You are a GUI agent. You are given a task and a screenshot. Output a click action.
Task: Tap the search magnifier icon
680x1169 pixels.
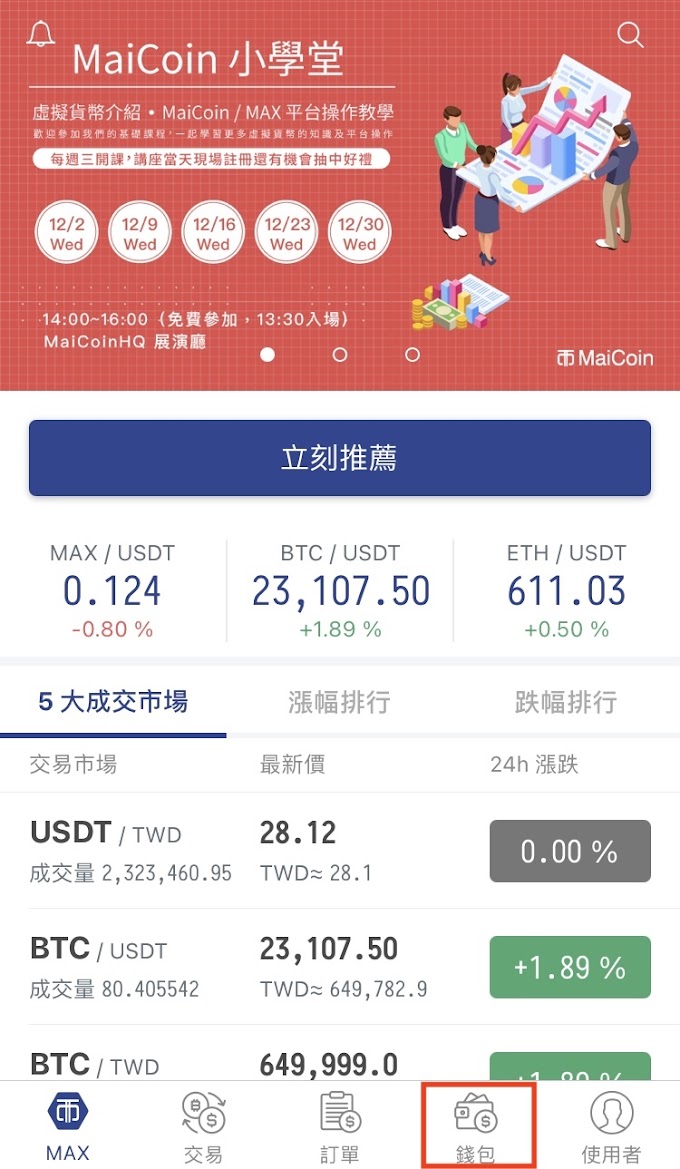click(x=630, y=35)
